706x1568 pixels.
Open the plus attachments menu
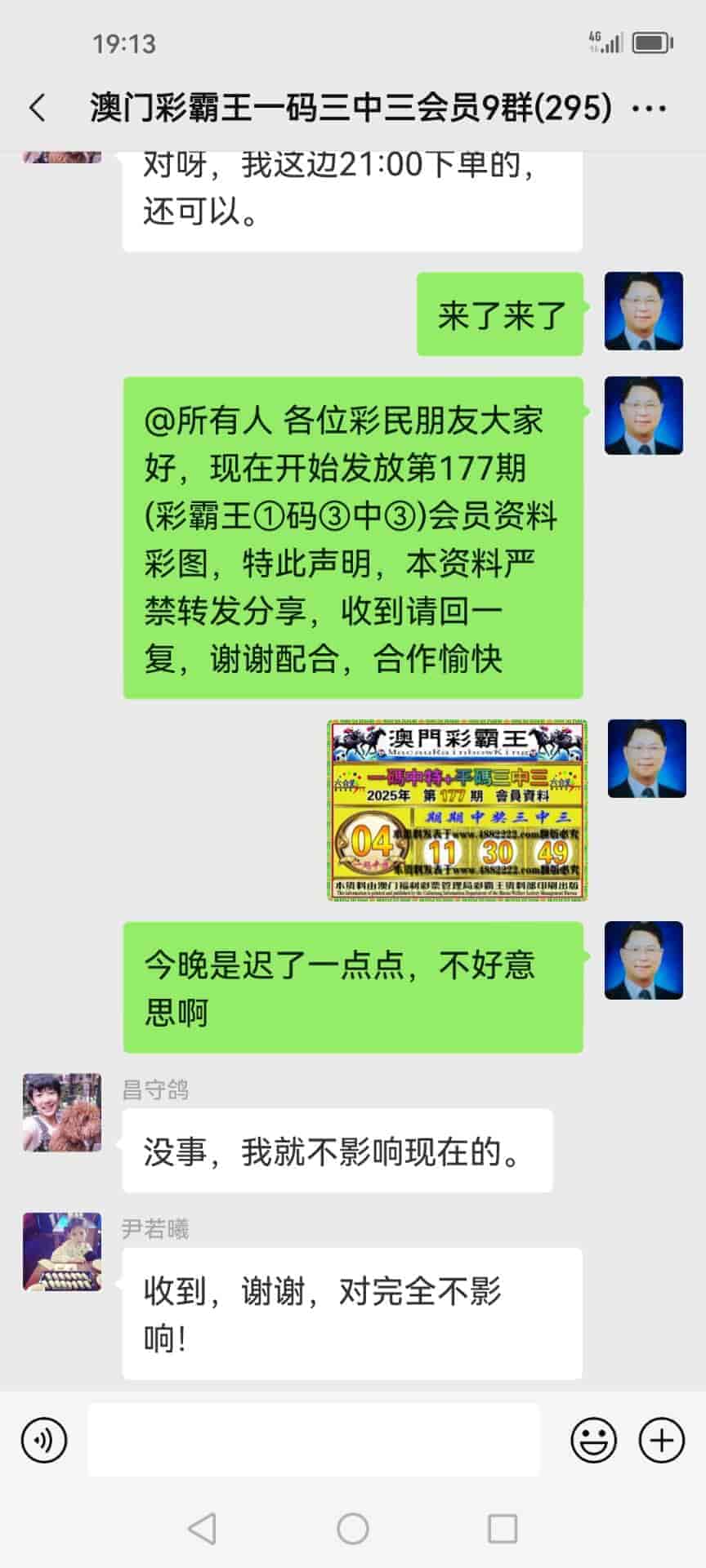661,1440
